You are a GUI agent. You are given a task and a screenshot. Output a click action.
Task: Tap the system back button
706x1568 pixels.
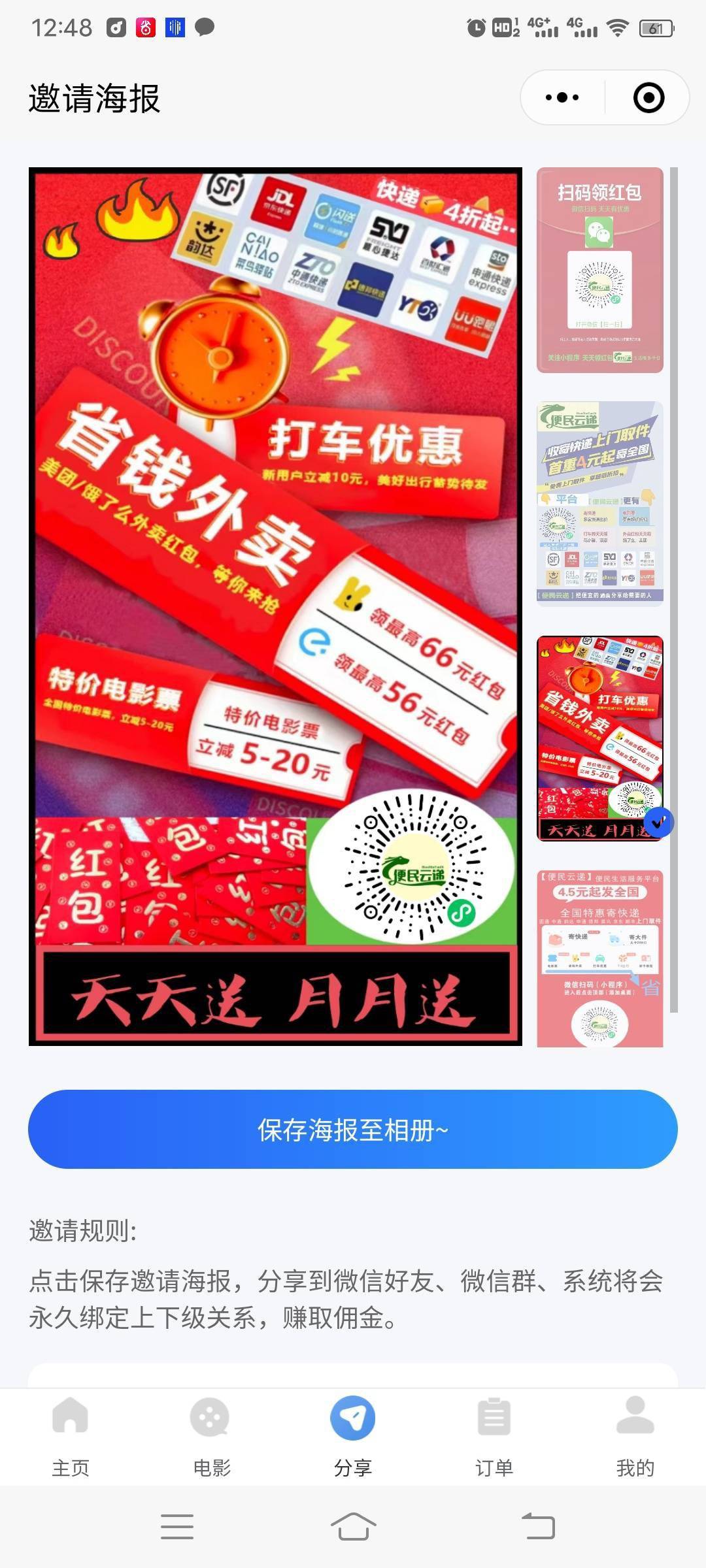[x=538, y=1527]
